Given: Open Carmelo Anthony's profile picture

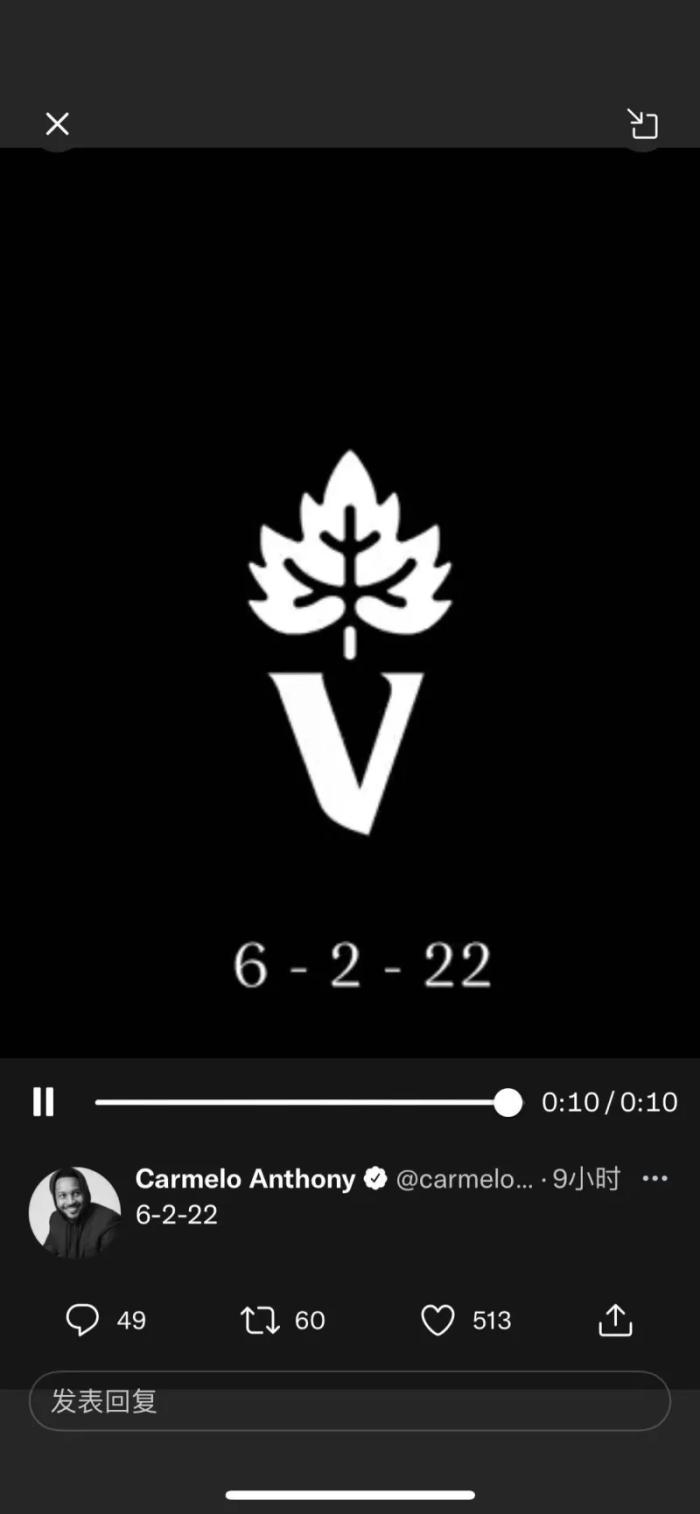Looking at the screenshot, I should point(74,1211).
